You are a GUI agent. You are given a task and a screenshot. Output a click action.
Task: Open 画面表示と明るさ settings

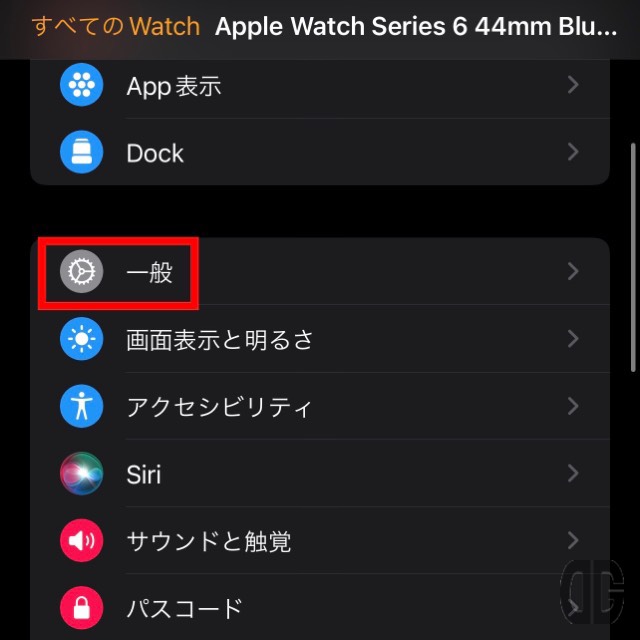[x=320, y=340]
